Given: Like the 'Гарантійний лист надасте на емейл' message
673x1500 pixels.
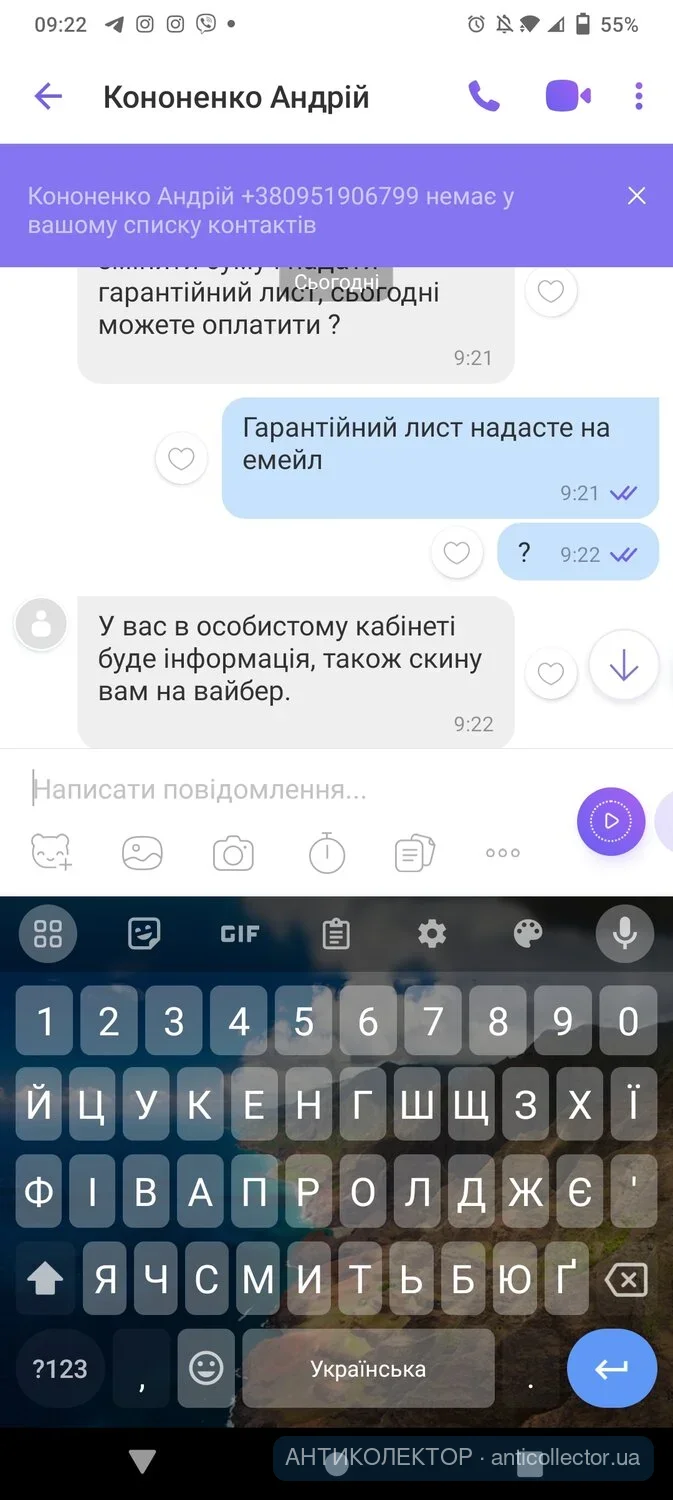Looking at the screenshot, I should coord(181,459).
